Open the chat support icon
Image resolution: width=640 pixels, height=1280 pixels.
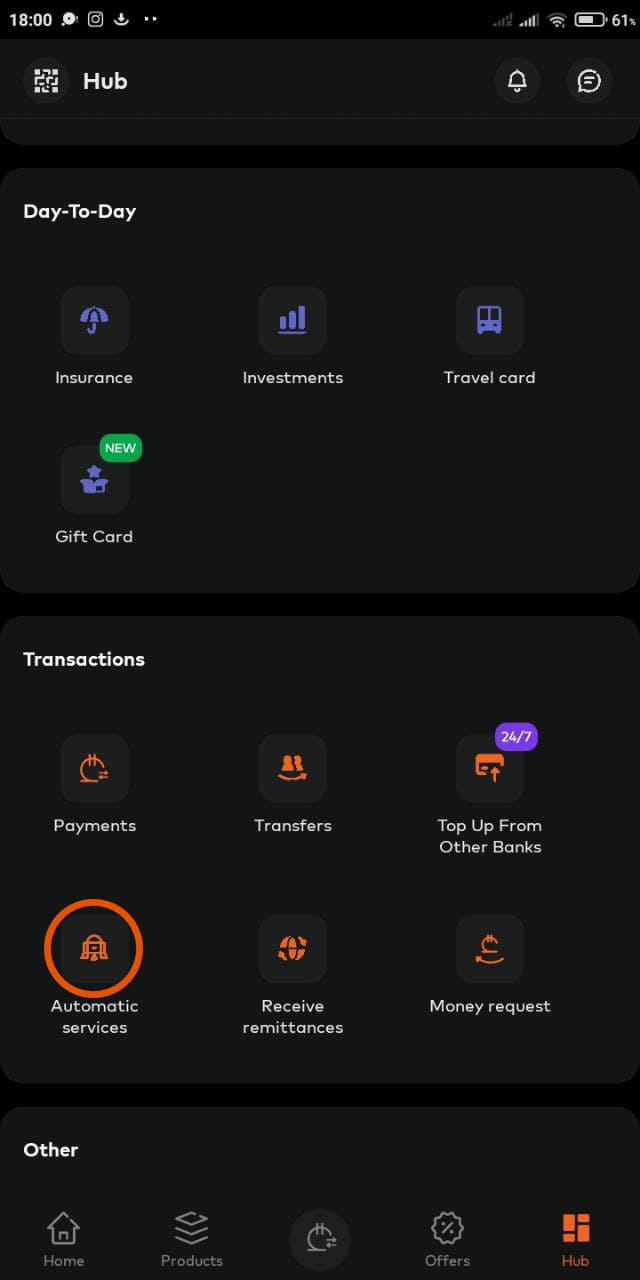tap(589, 81)
